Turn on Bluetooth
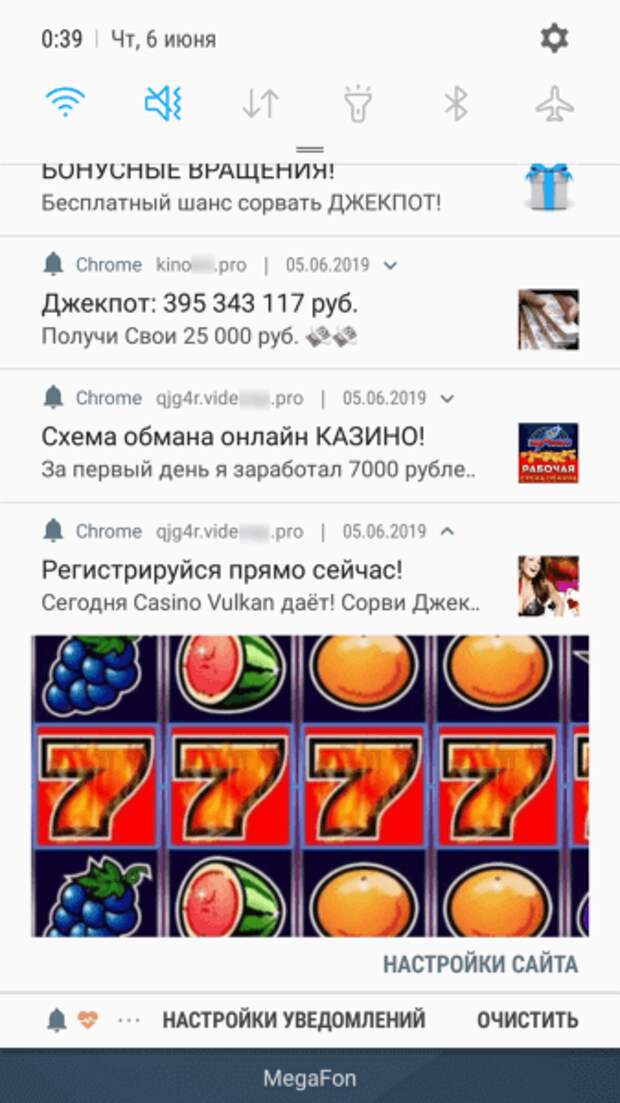This screenshot has height=1103, width=620. 456,103
